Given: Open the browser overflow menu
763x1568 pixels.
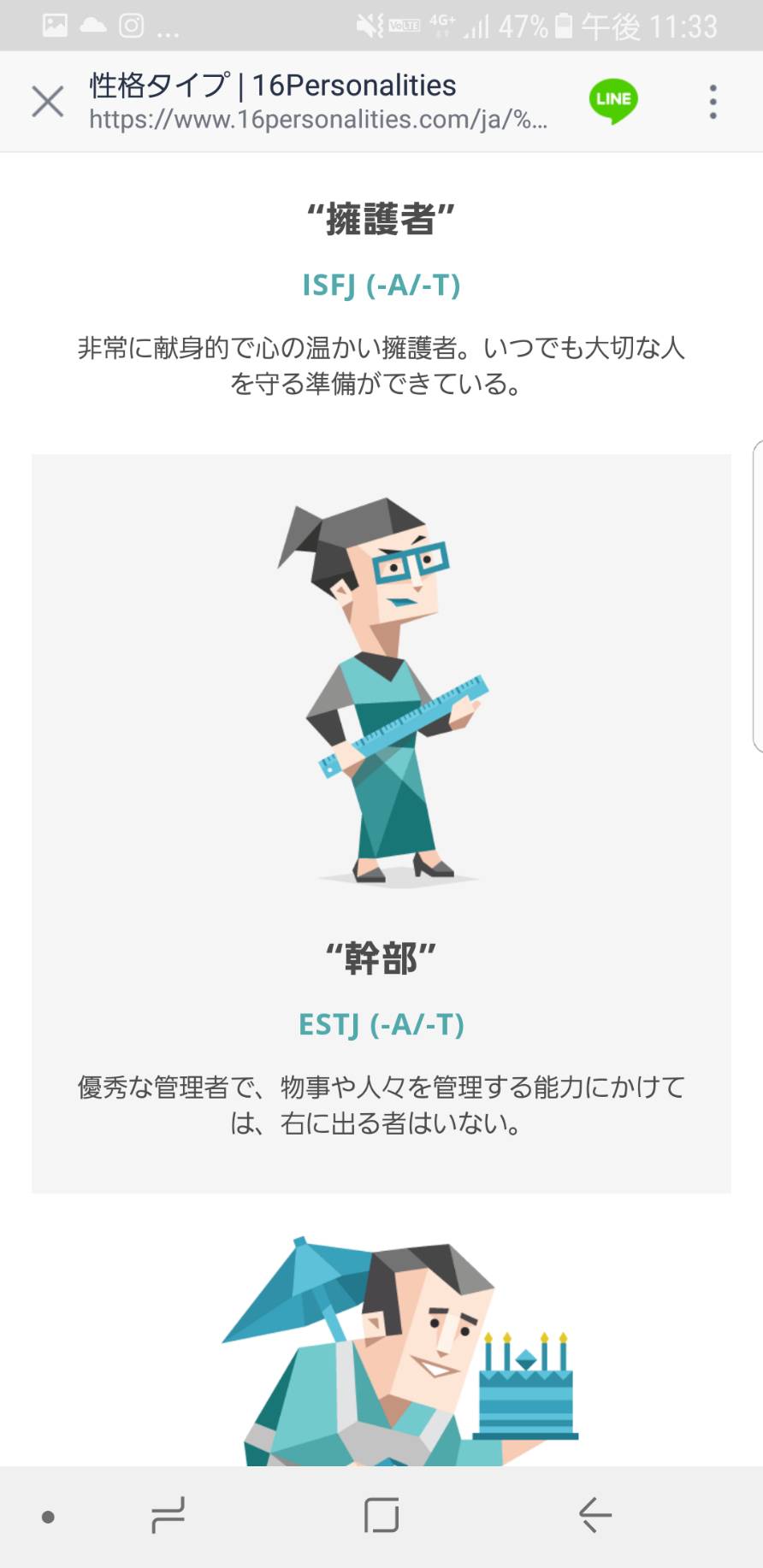Looking at the screenshot, I should 713,102.
